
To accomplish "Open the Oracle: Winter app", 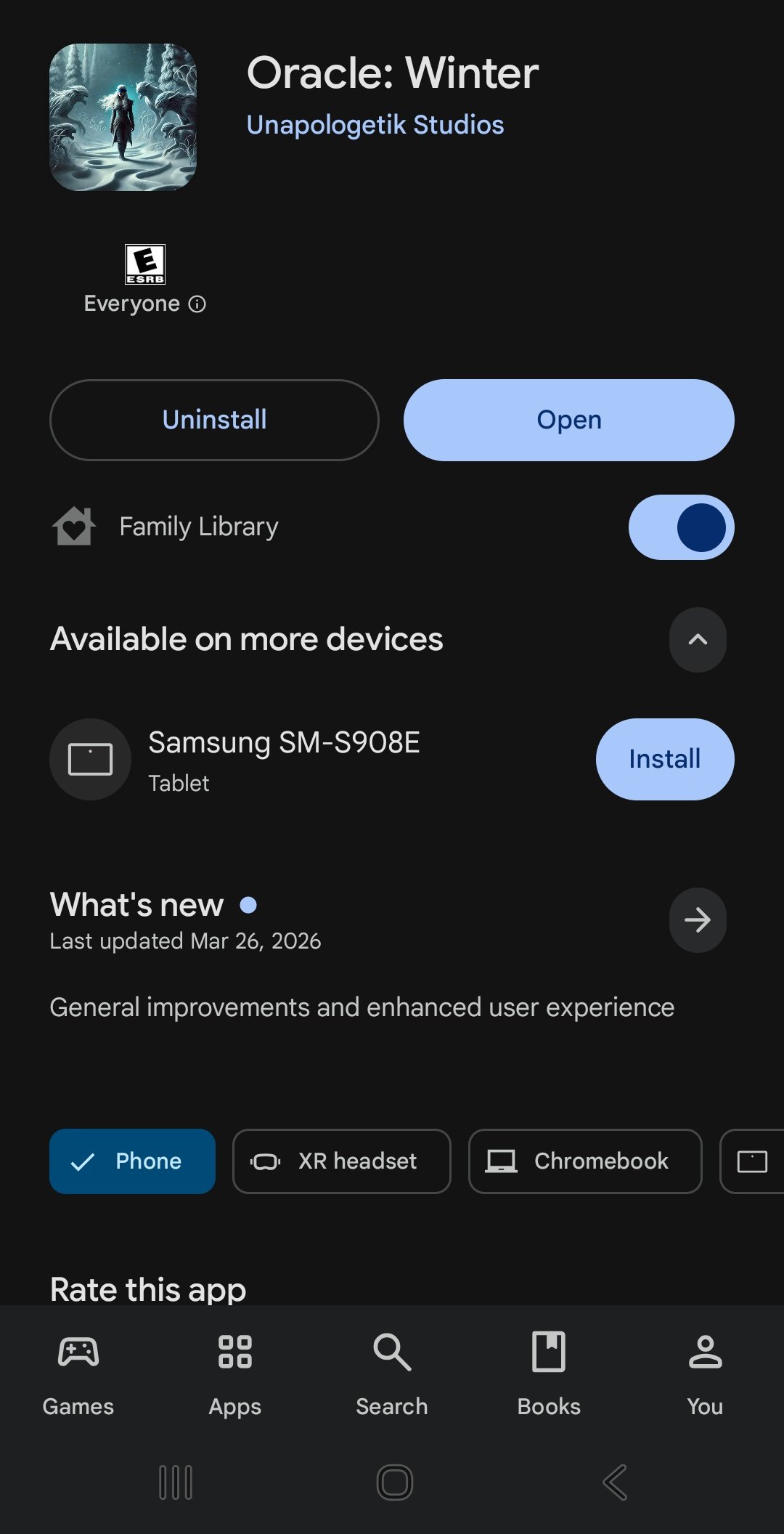I will coord(568,420).
